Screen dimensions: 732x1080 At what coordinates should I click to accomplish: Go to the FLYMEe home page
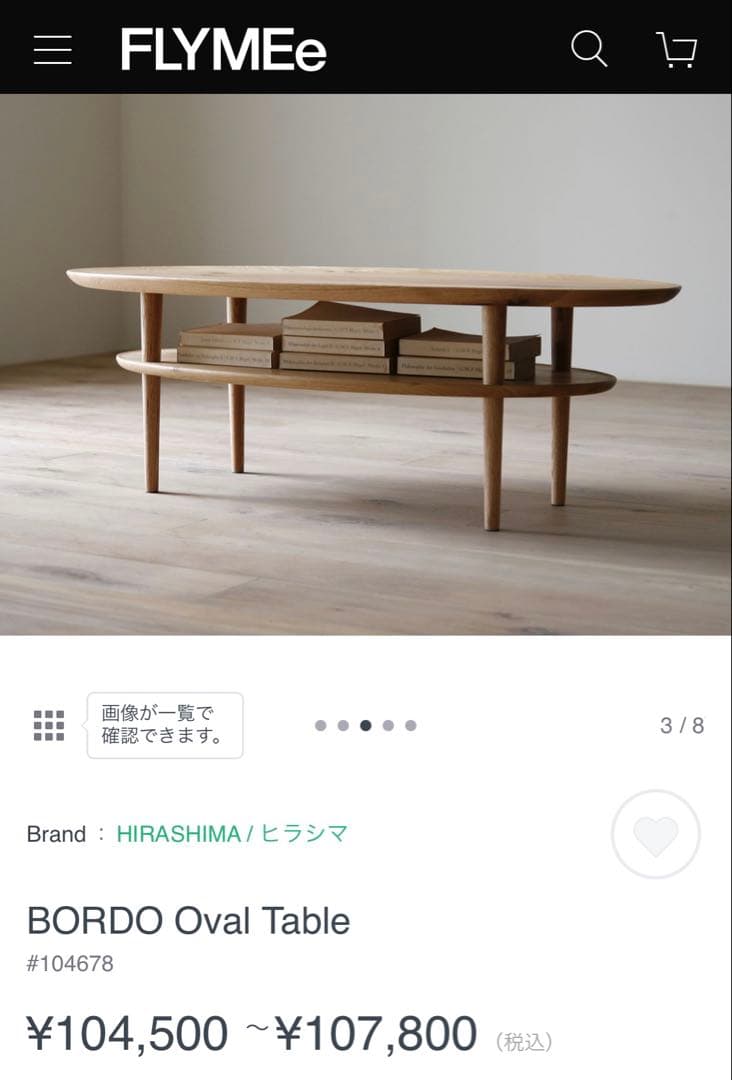tap(223, 49)
